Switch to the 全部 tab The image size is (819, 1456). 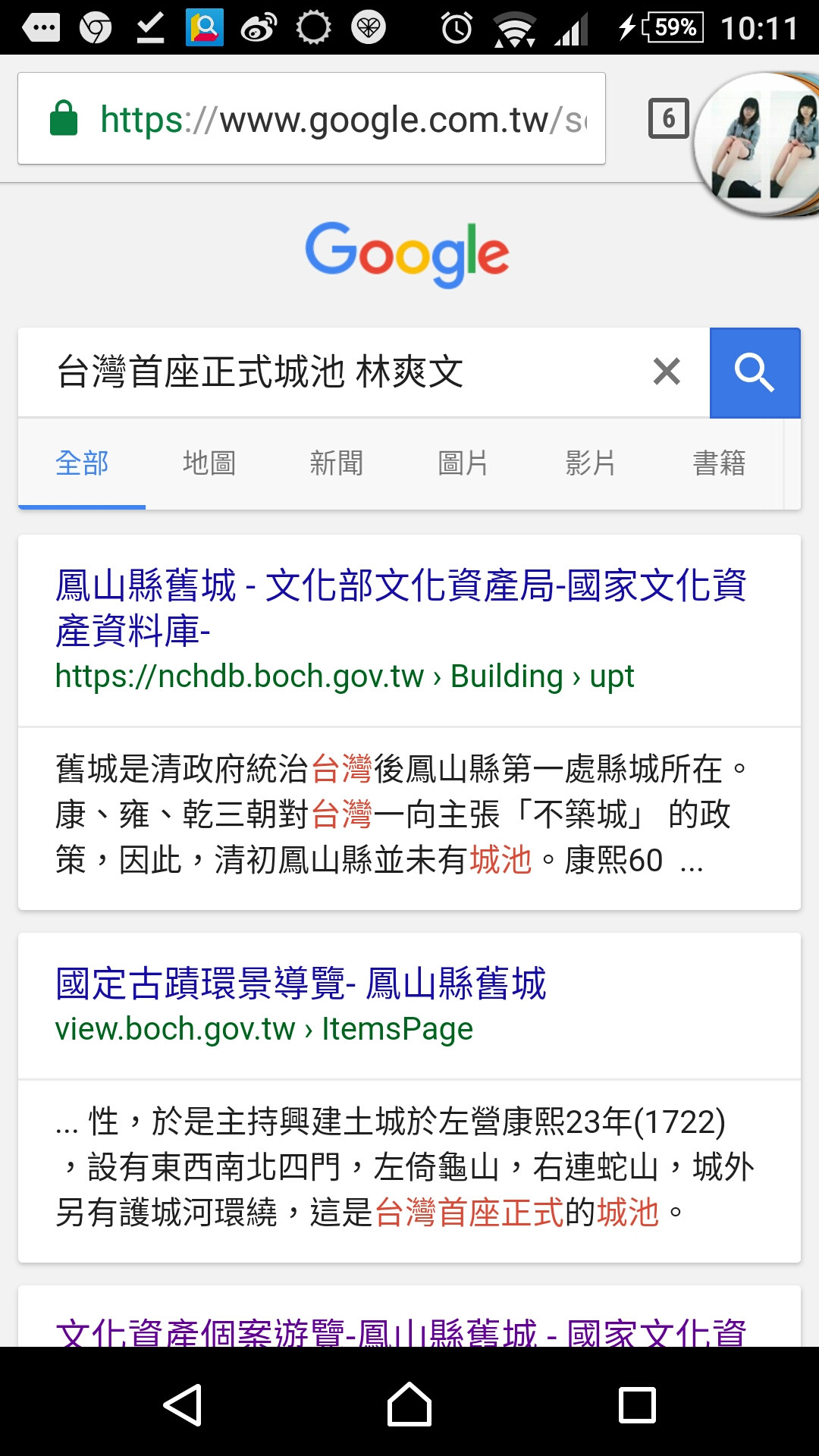click(x=82, y=463)
